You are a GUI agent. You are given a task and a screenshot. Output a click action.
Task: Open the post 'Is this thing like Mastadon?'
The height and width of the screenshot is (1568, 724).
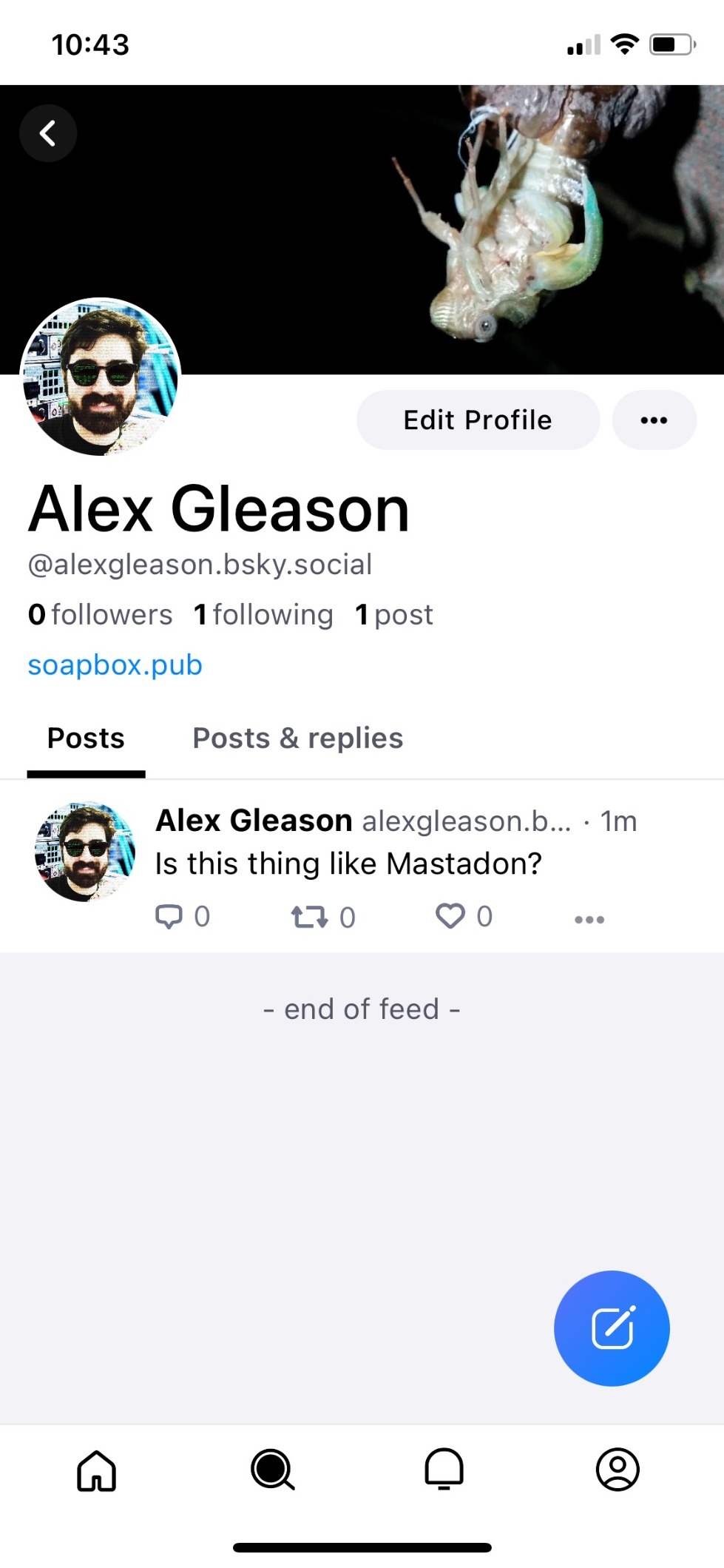[x=348, y=864]
